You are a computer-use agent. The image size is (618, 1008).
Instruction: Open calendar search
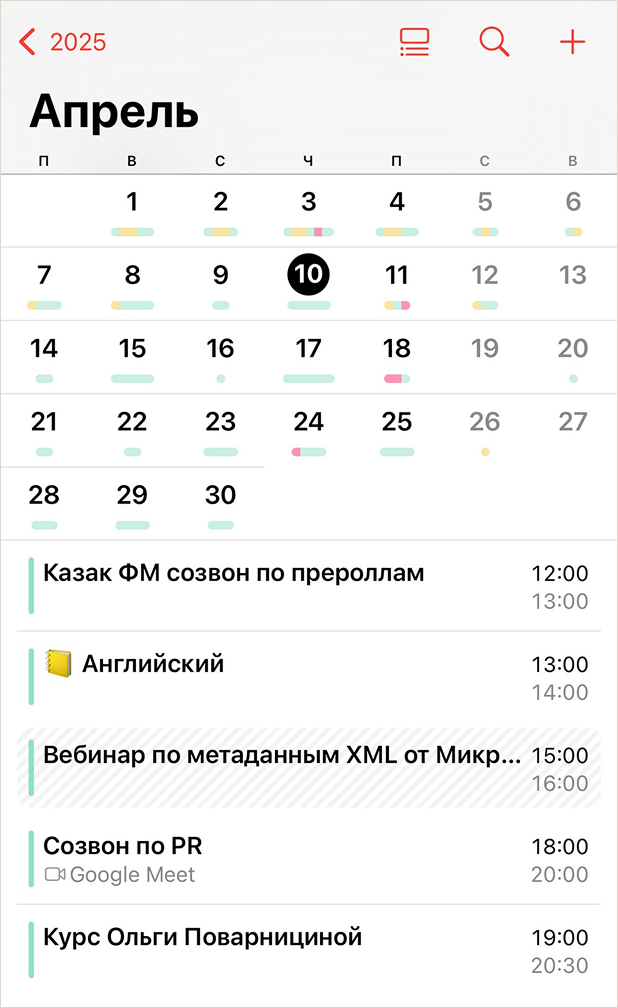tap(494, 42)
